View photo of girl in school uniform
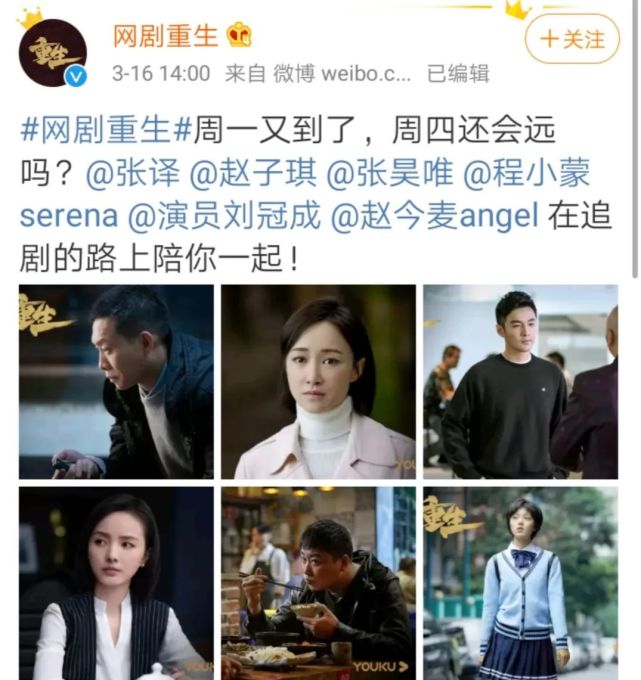 tap(520, 584)
